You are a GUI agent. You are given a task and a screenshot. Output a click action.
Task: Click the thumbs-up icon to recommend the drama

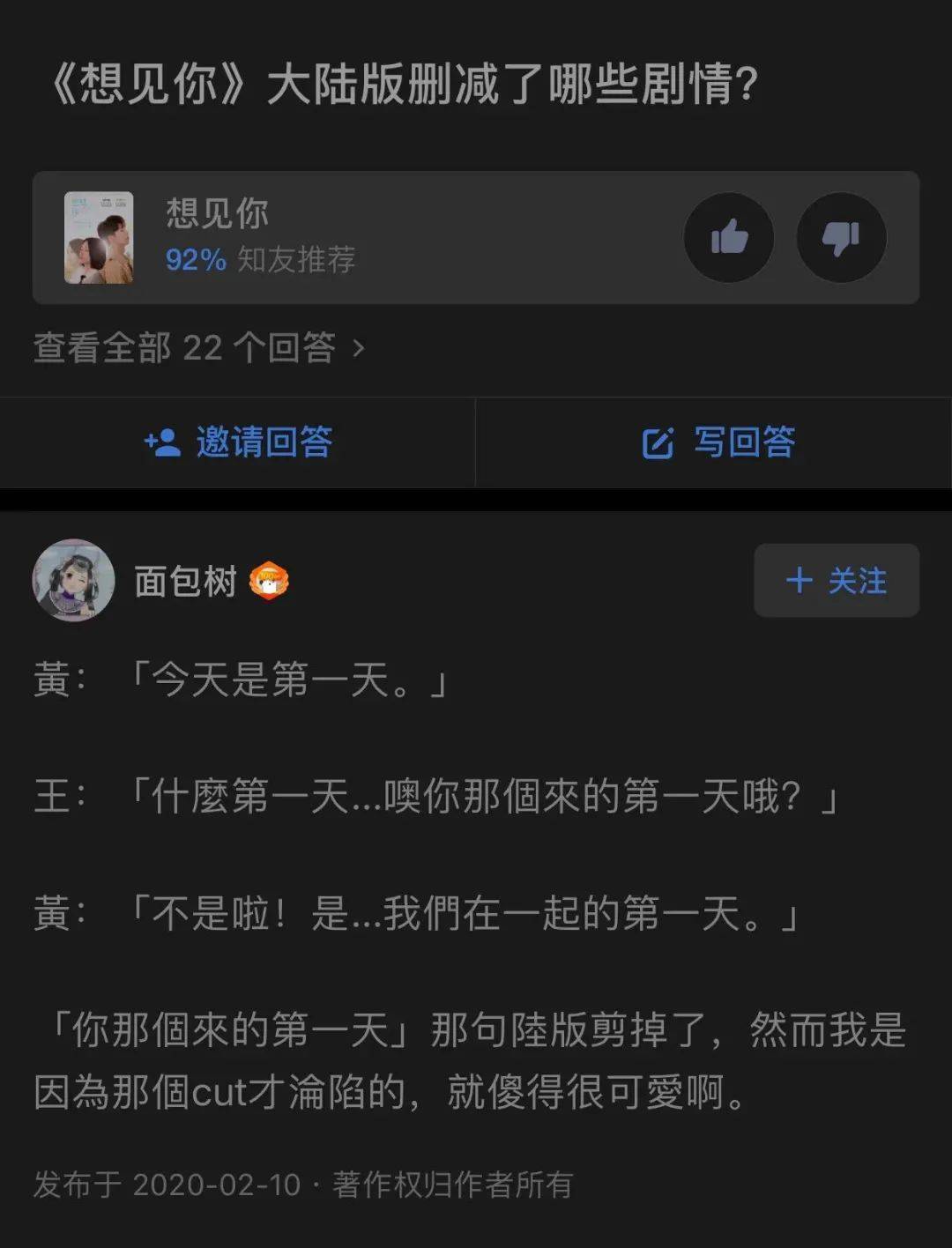(729, 238)
